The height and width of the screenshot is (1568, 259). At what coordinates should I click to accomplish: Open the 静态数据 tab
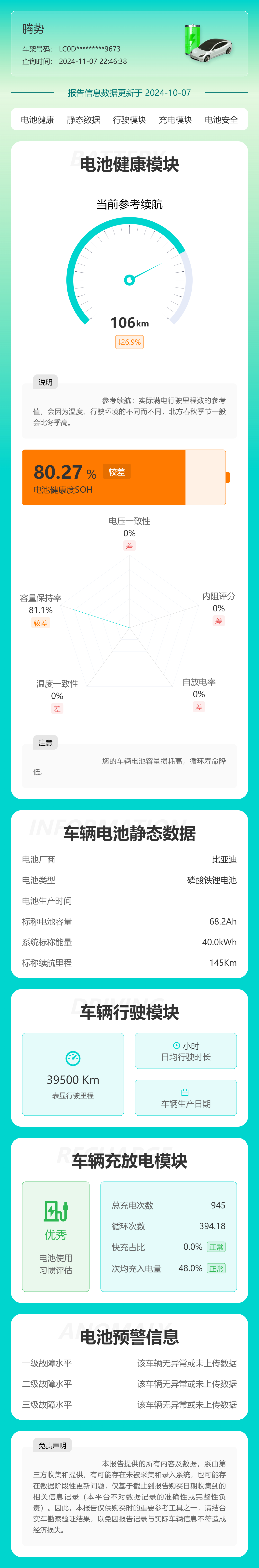pos(84,120)
